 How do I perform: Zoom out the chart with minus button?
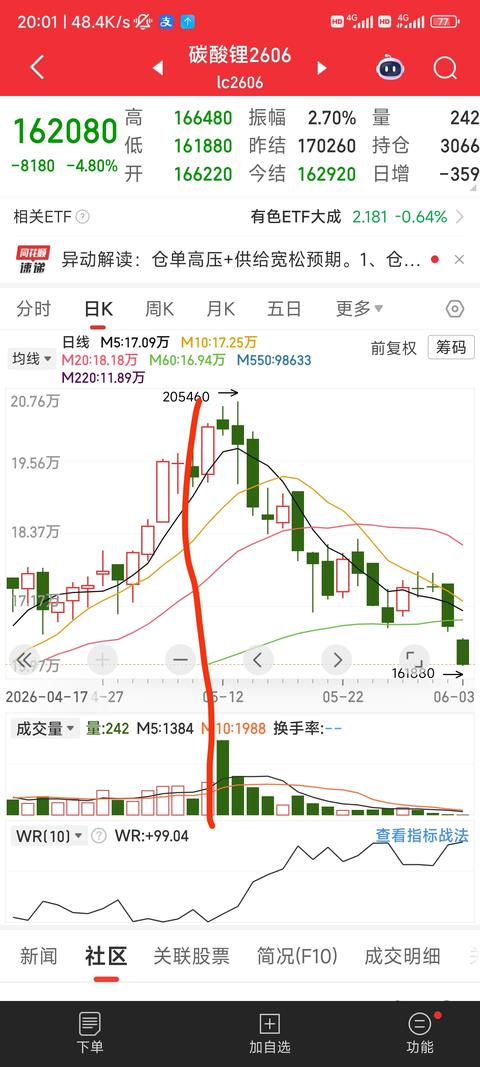180,659
